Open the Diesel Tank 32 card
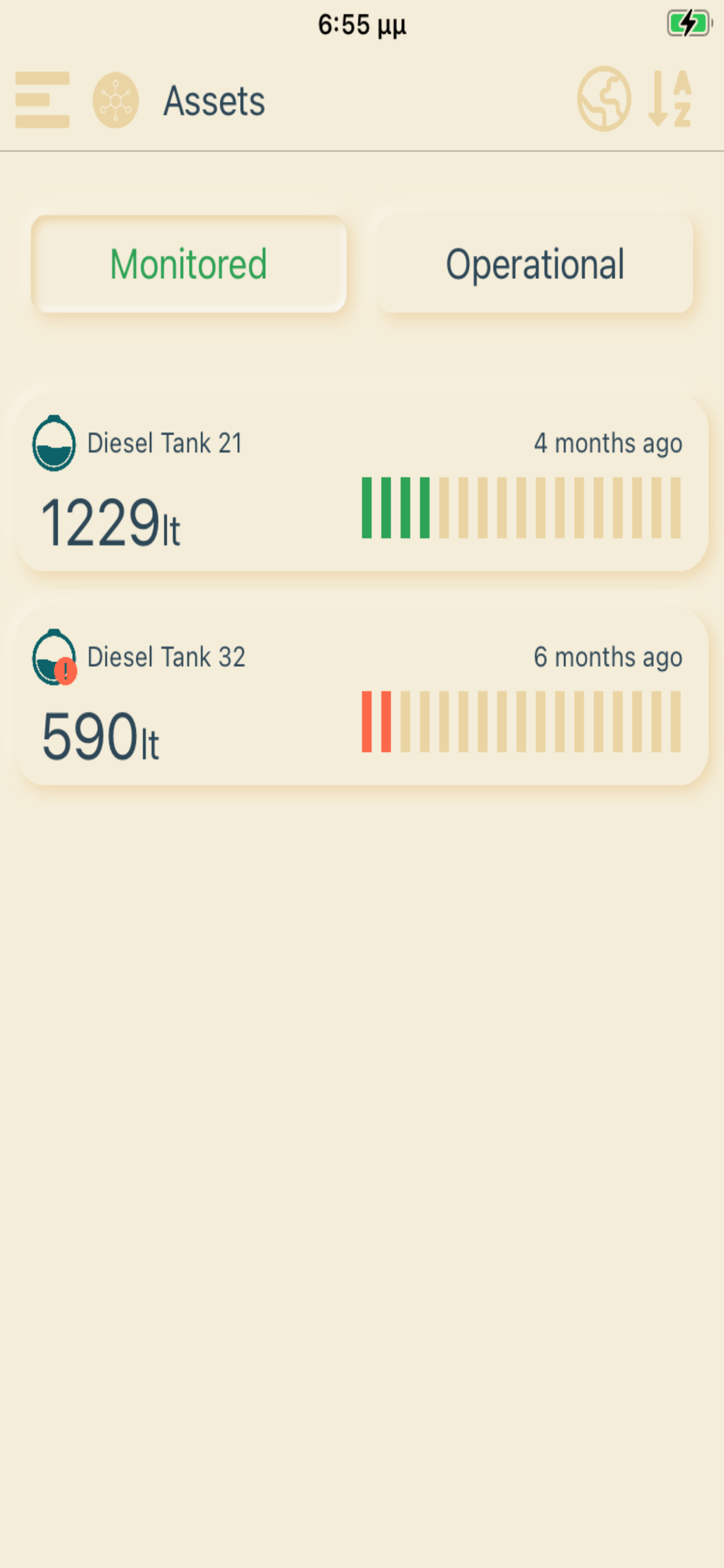Viewport: 724px width, 1568px height. point(362,697)
